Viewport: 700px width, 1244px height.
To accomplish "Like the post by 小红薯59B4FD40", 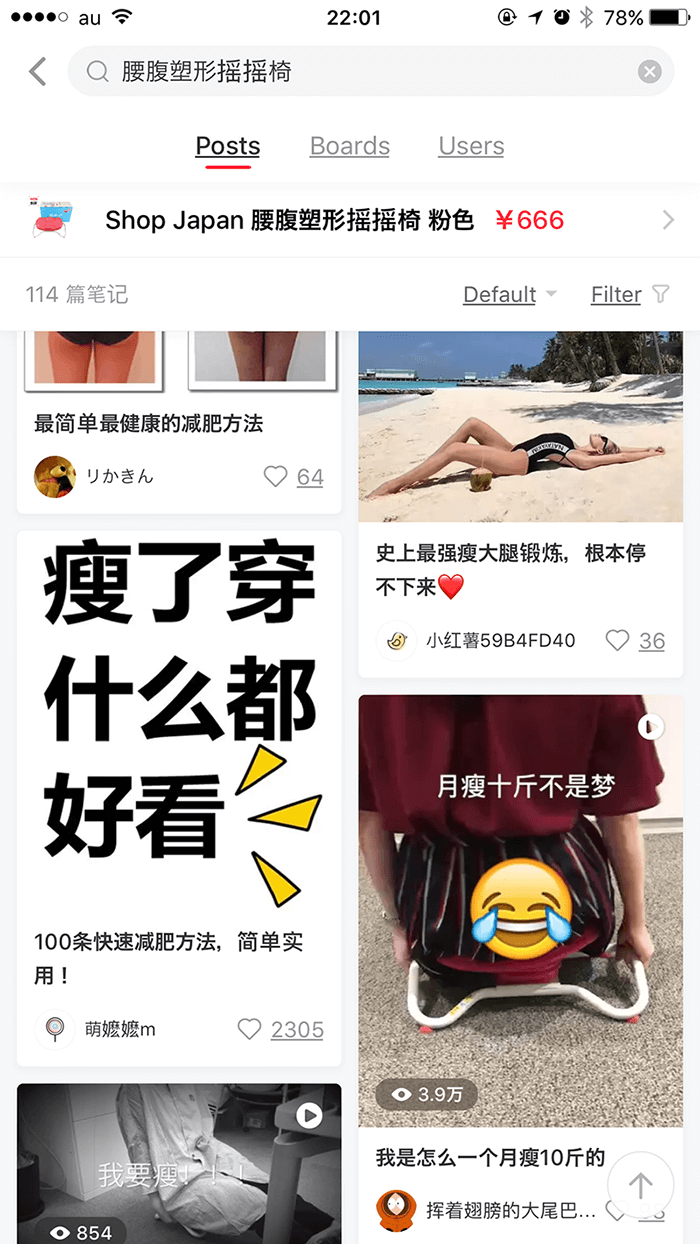I will (x=618, y=641).
